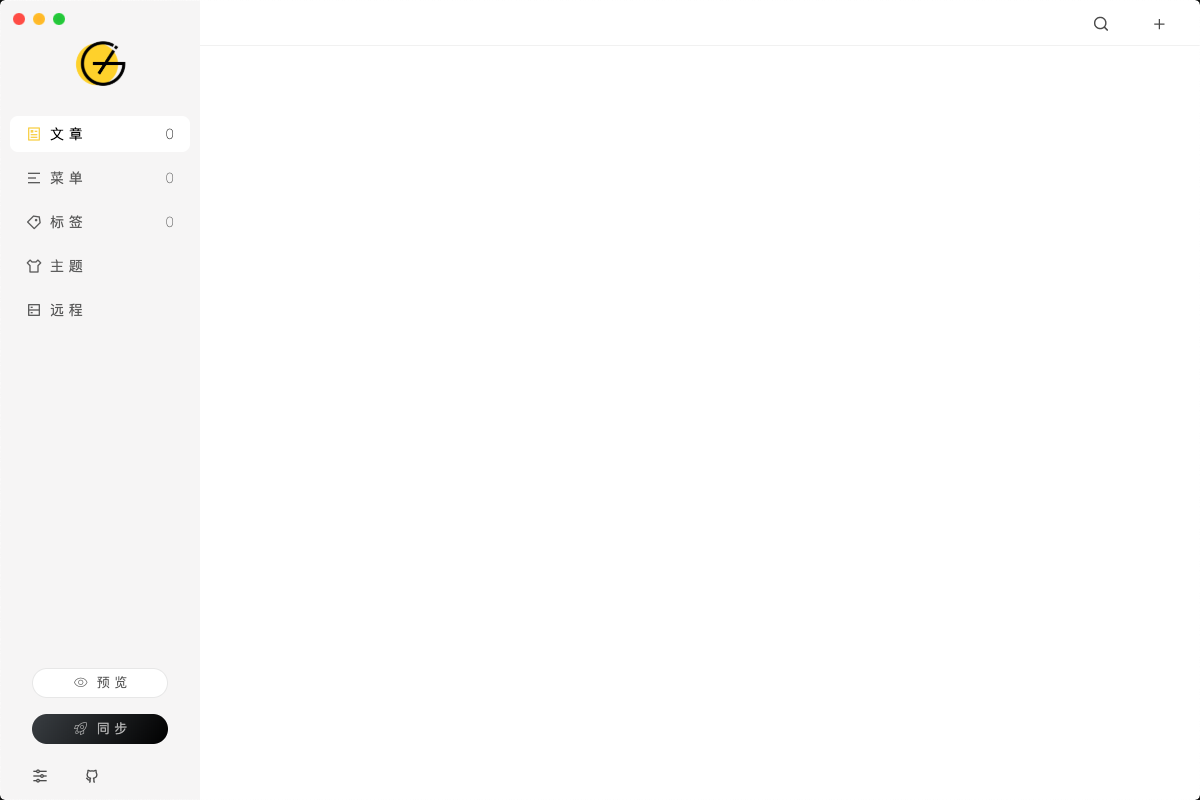Open the GitHub icon link
The image size is (1200, 800).
[x=92, y=776]
